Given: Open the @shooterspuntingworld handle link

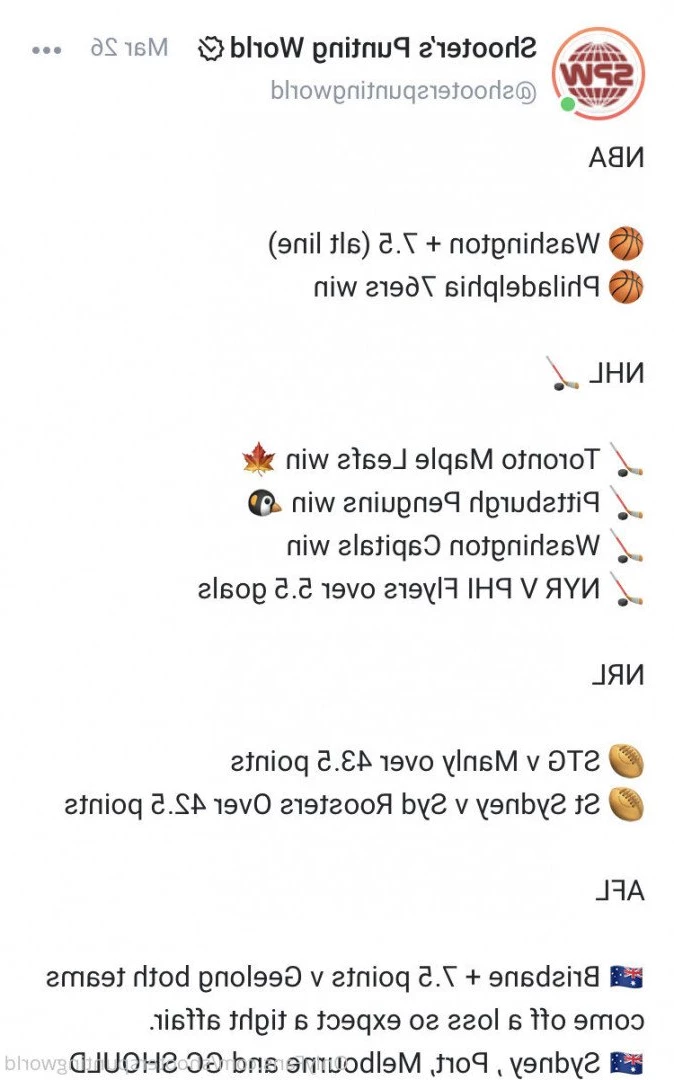Looking at the screenshot, I should (403, 91).
